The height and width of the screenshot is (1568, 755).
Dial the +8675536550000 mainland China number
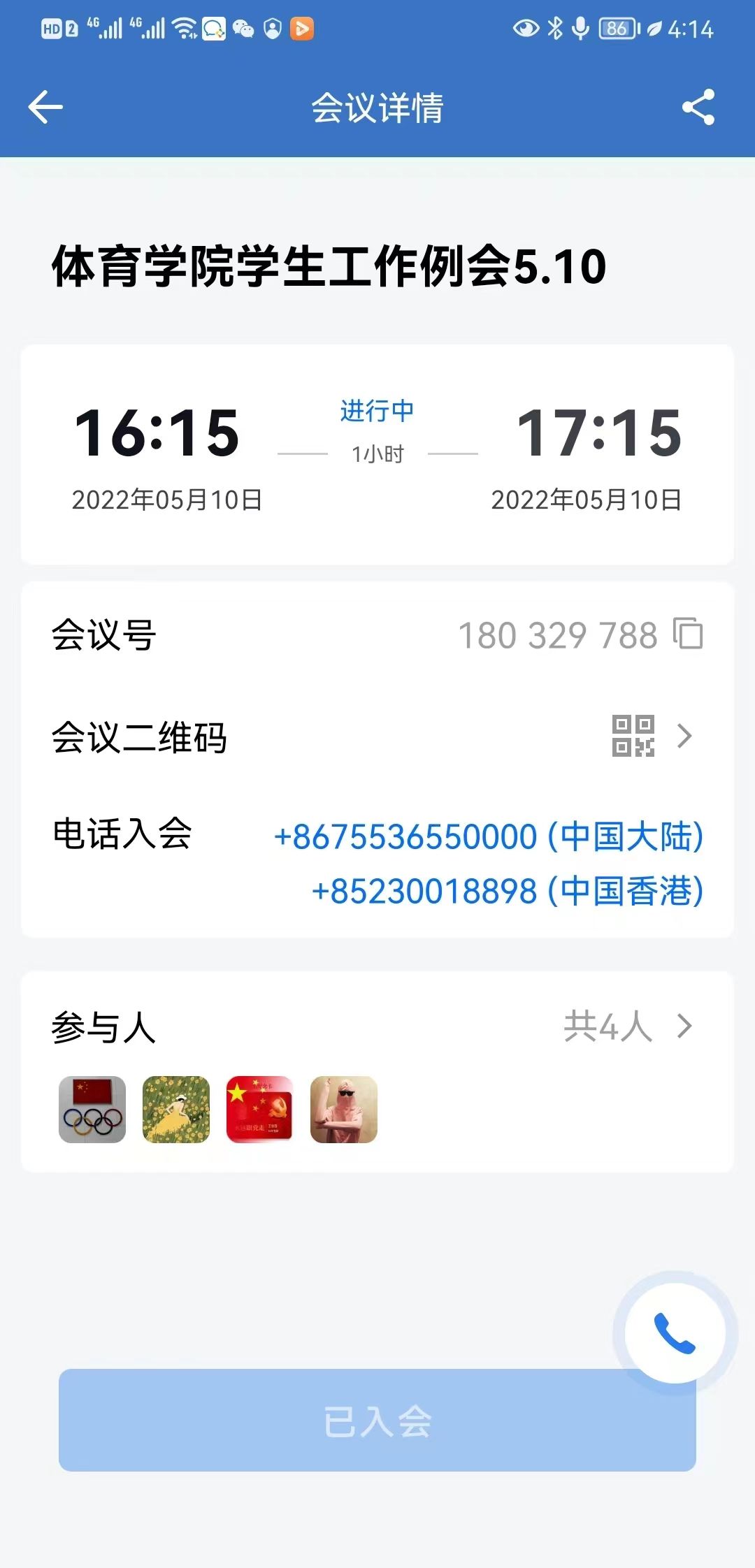[489, 836]
